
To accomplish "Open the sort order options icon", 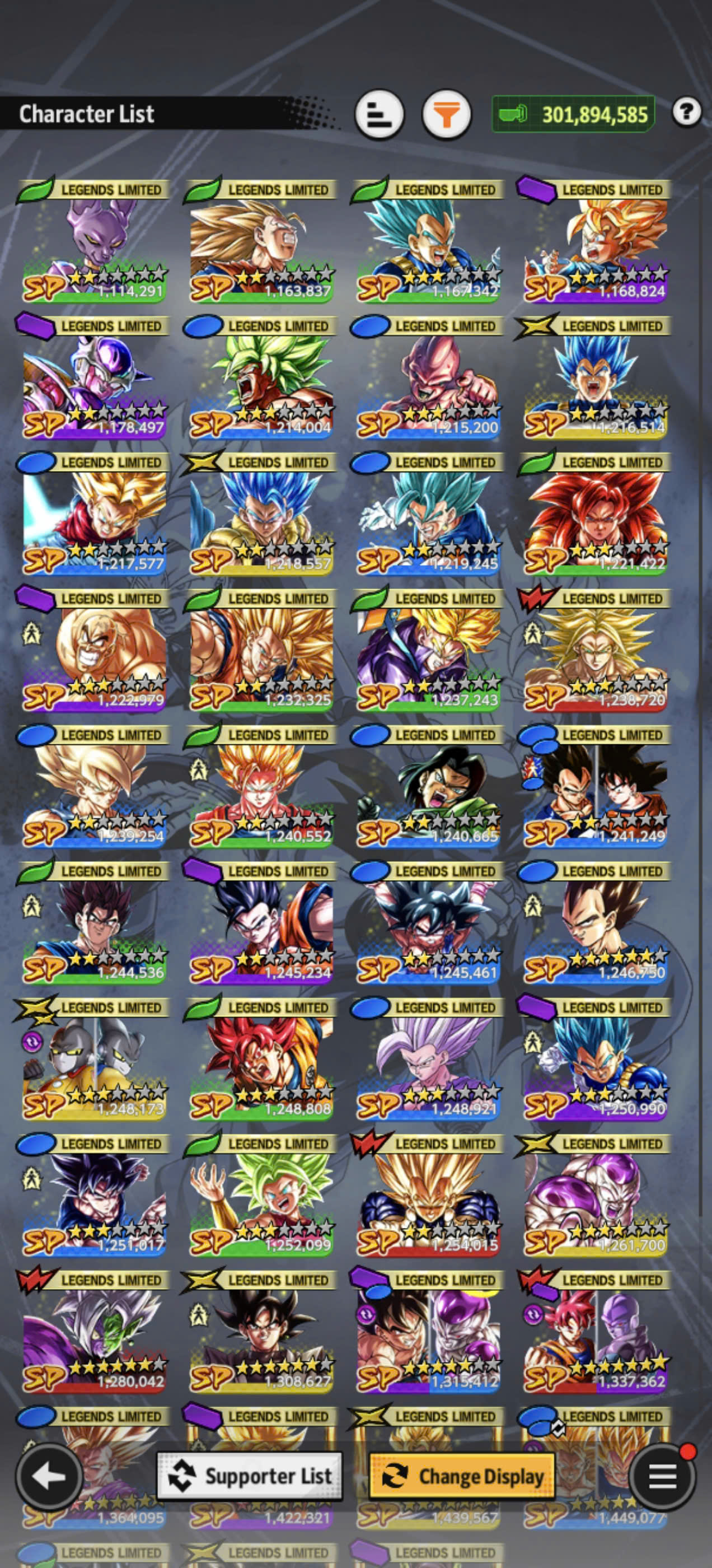I will tap(379, 114).
